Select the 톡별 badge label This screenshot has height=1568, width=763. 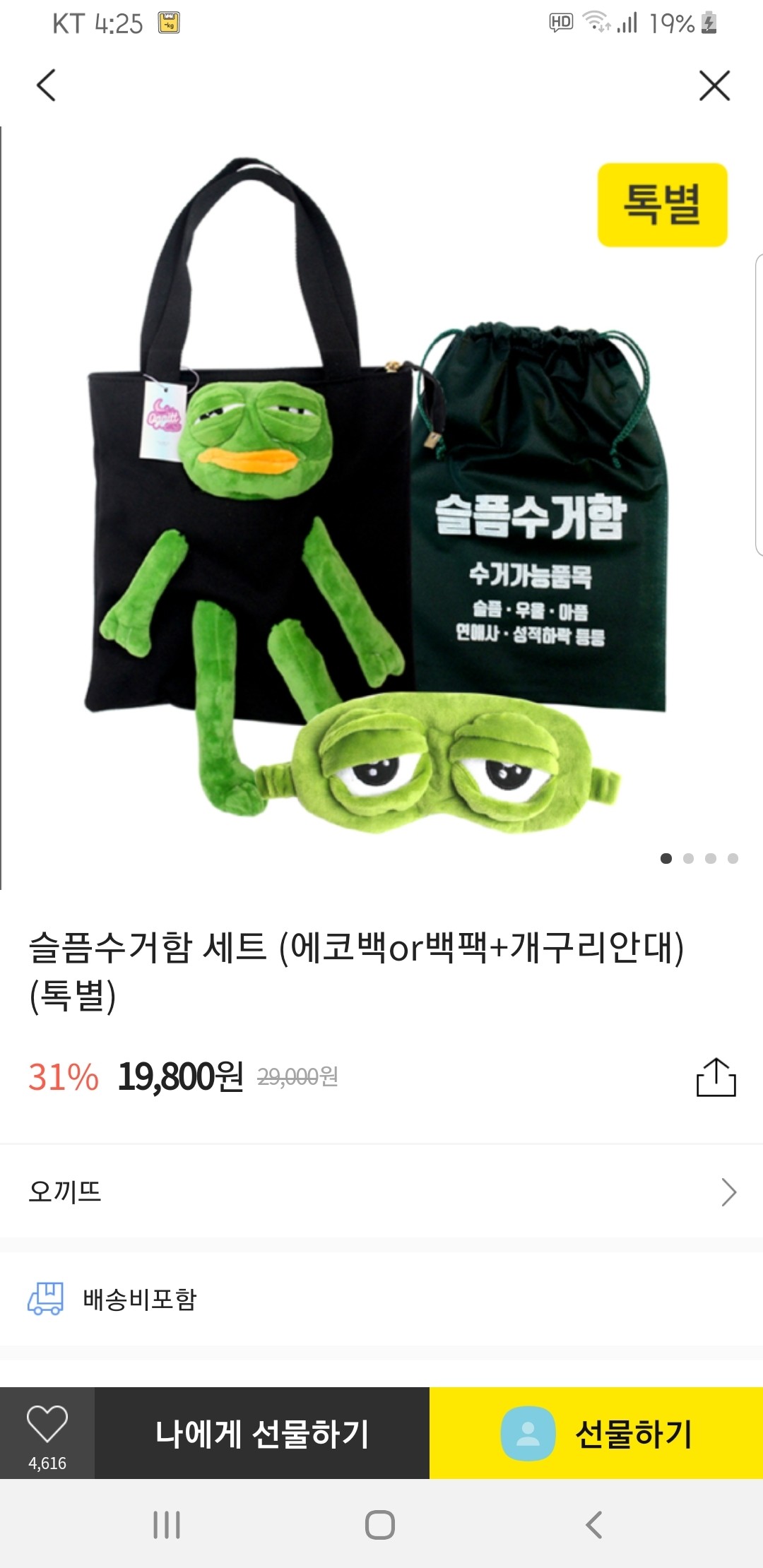click(x=661, y=203)
